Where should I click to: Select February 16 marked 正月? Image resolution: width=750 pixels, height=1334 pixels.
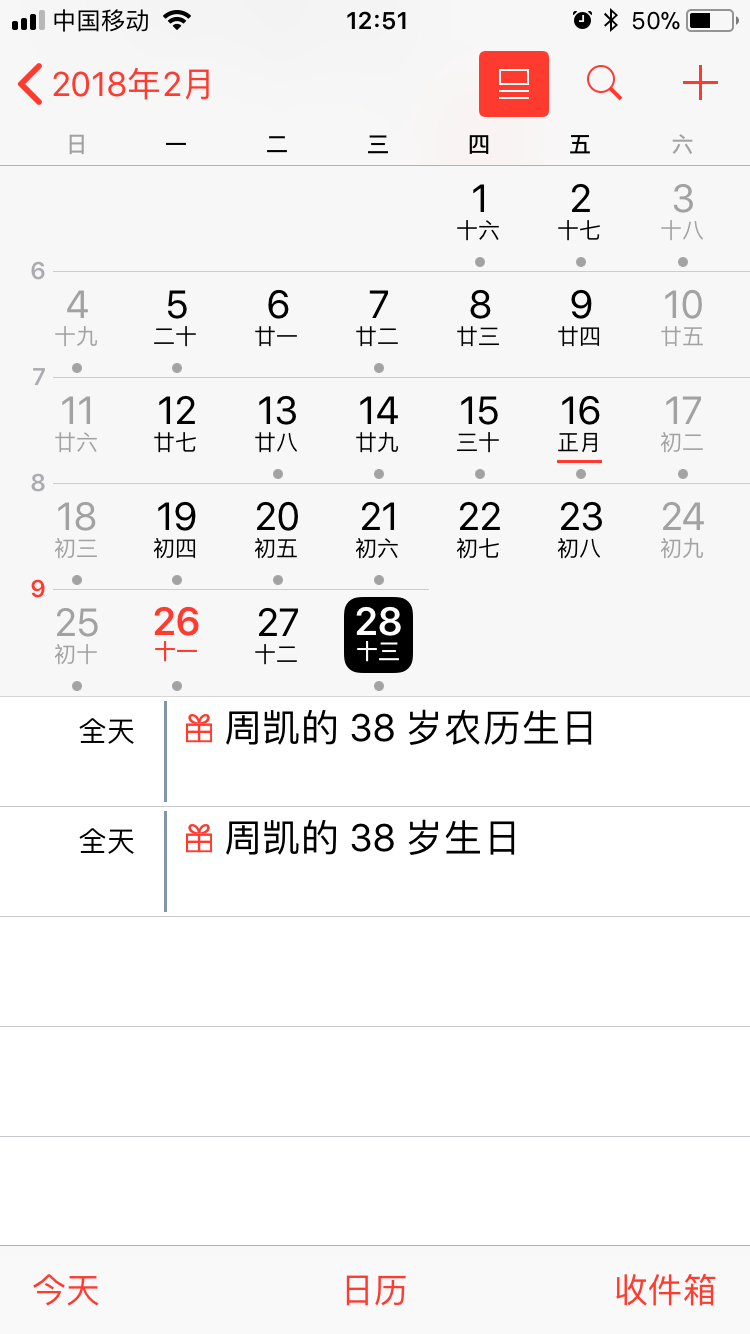pyautogui.click(x=580, y=424)
